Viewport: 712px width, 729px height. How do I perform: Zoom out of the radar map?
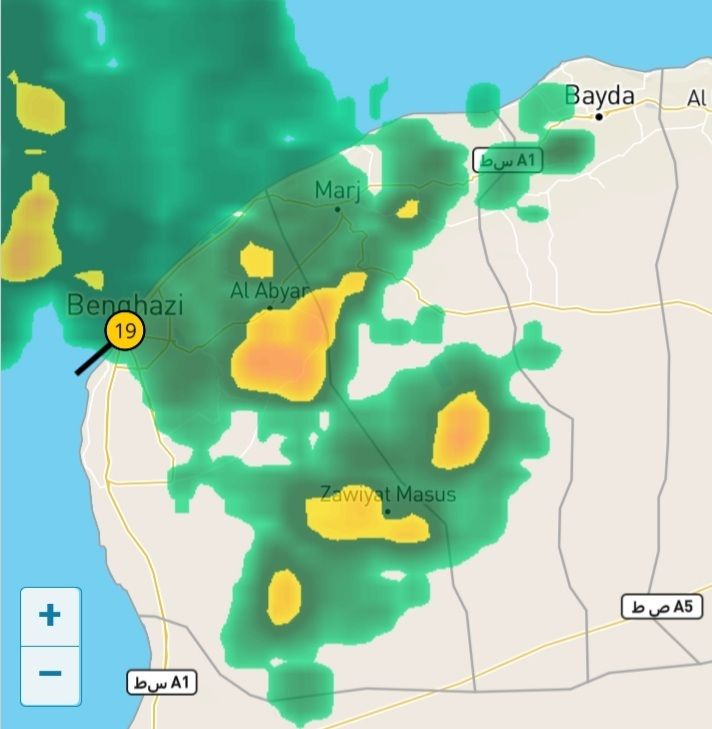tap(50, 673)
